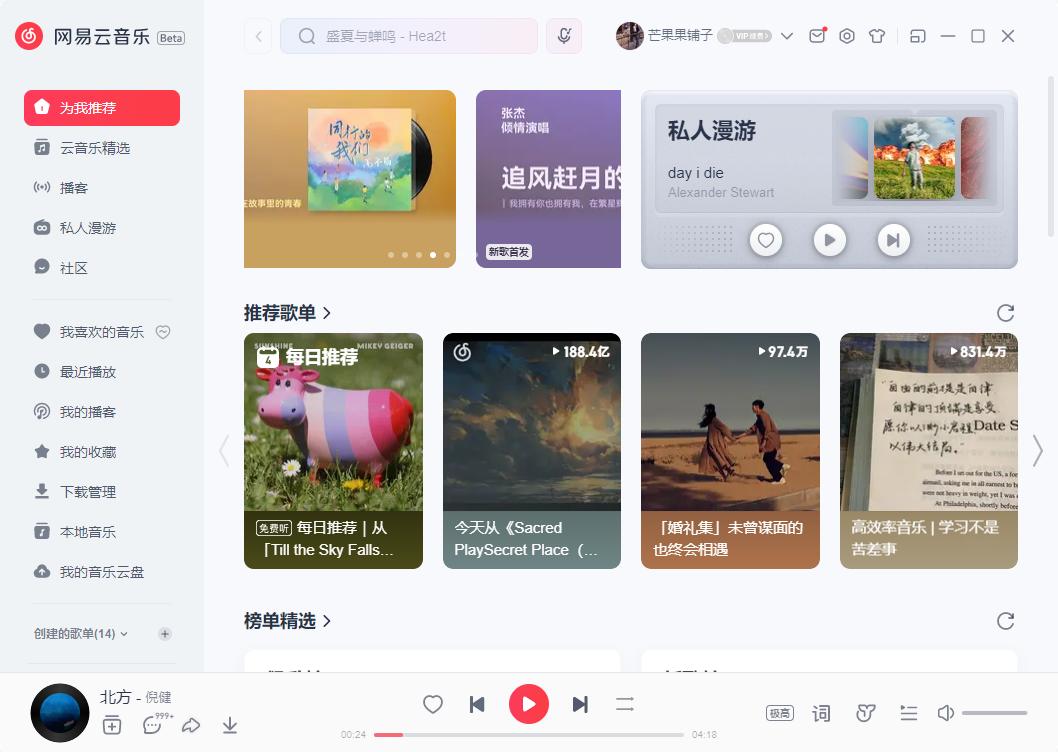Go to 我喜欢的音乐

coord(101,332)
